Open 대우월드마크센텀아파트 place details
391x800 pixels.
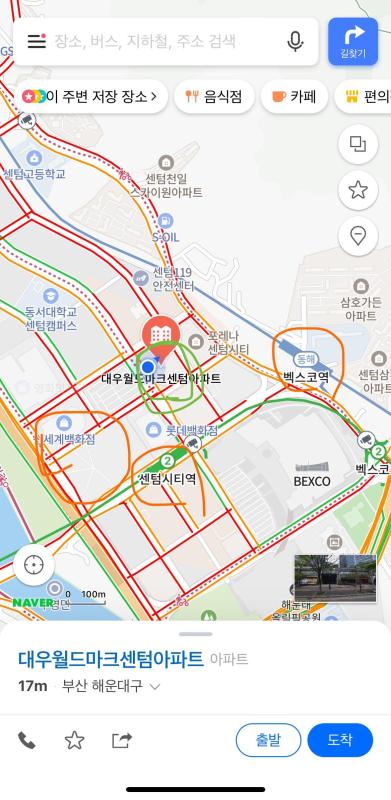[110, 659]
